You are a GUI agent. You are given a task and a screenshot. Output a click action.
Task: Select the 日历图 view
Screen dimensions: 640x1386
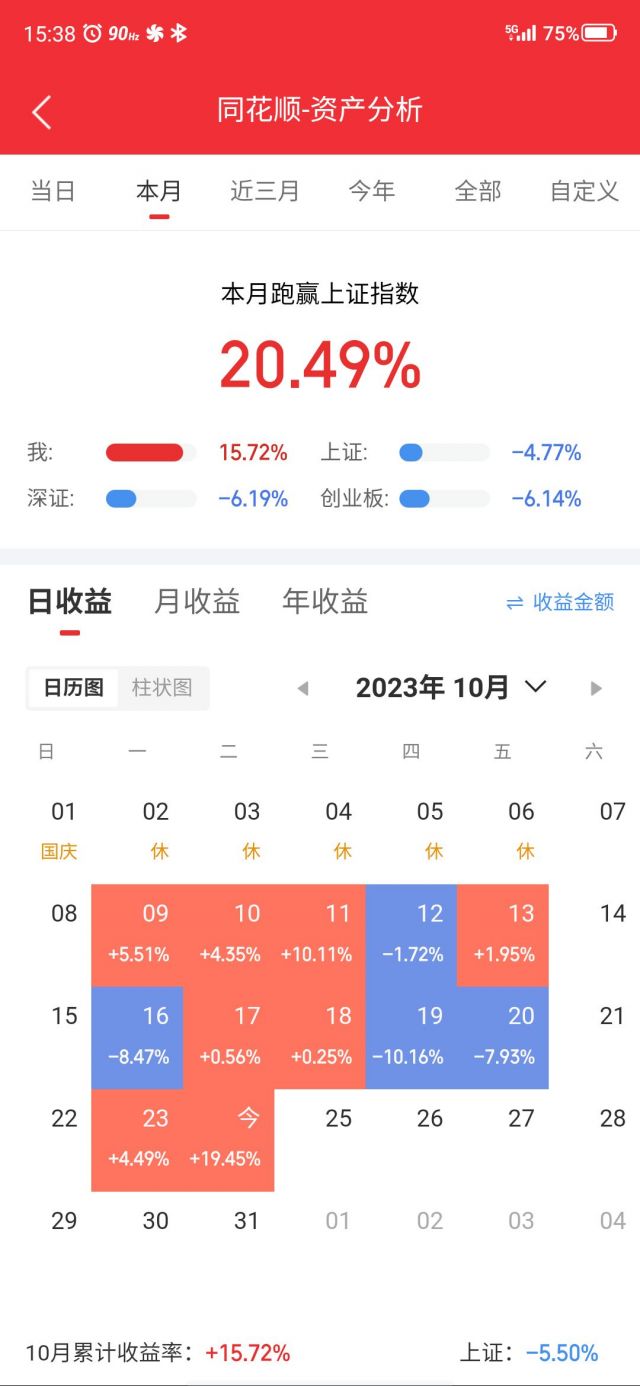(x=74, y=688)
